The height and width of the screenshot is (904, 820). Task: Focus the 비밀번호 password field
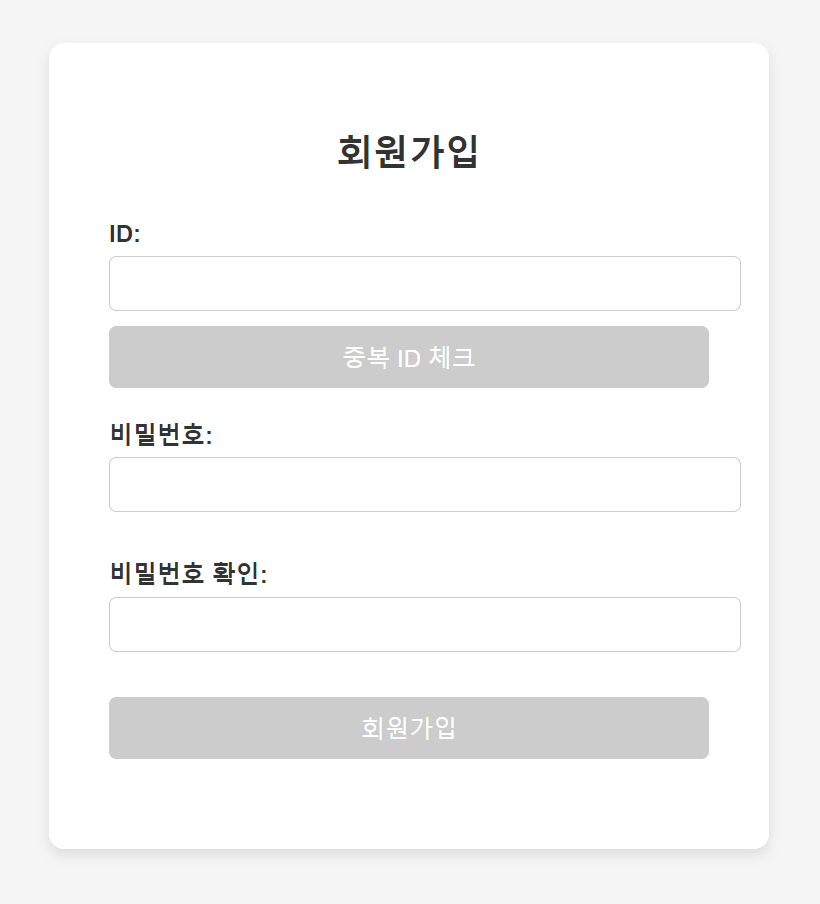[424, 485]
